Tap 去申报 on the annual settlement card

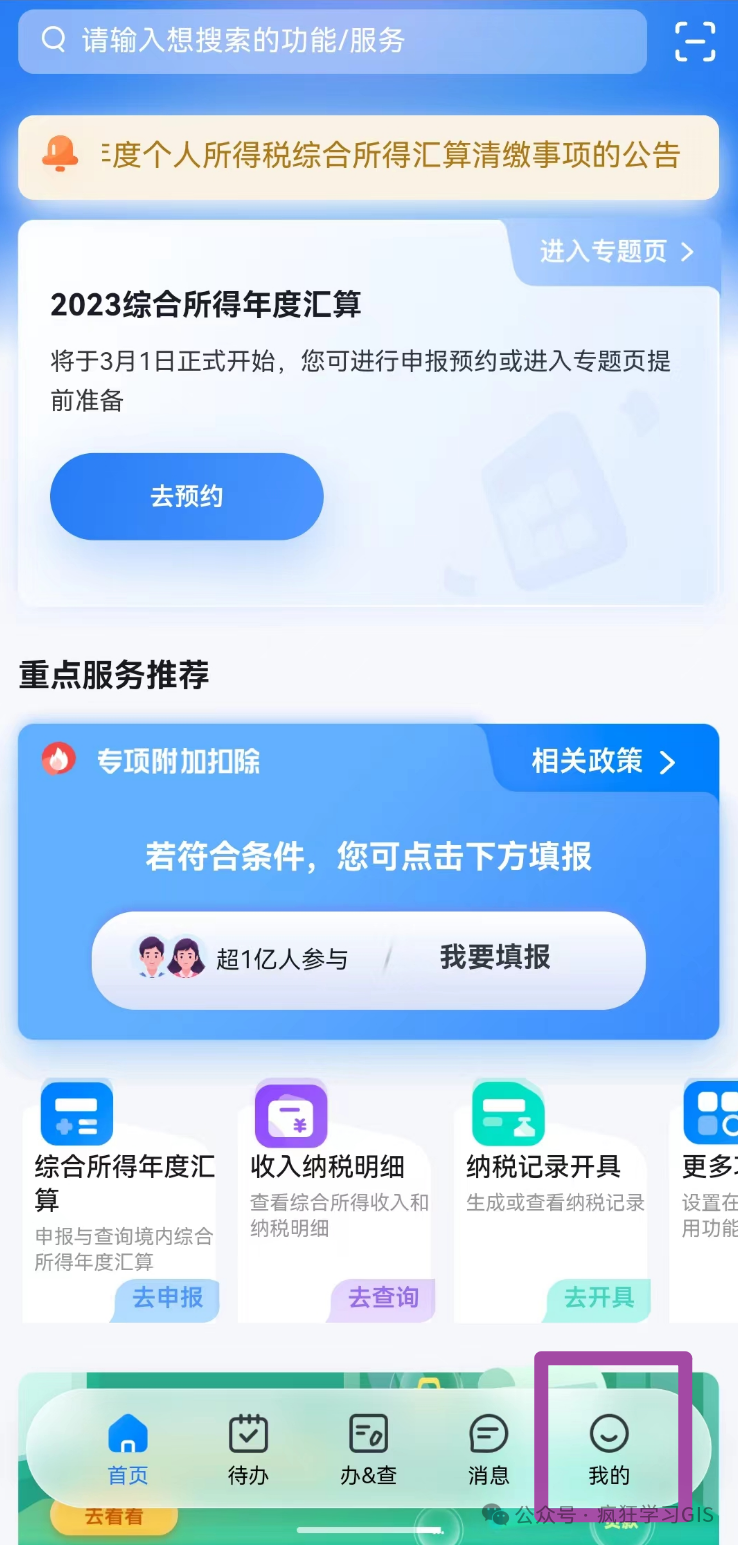click(168, 1298)
